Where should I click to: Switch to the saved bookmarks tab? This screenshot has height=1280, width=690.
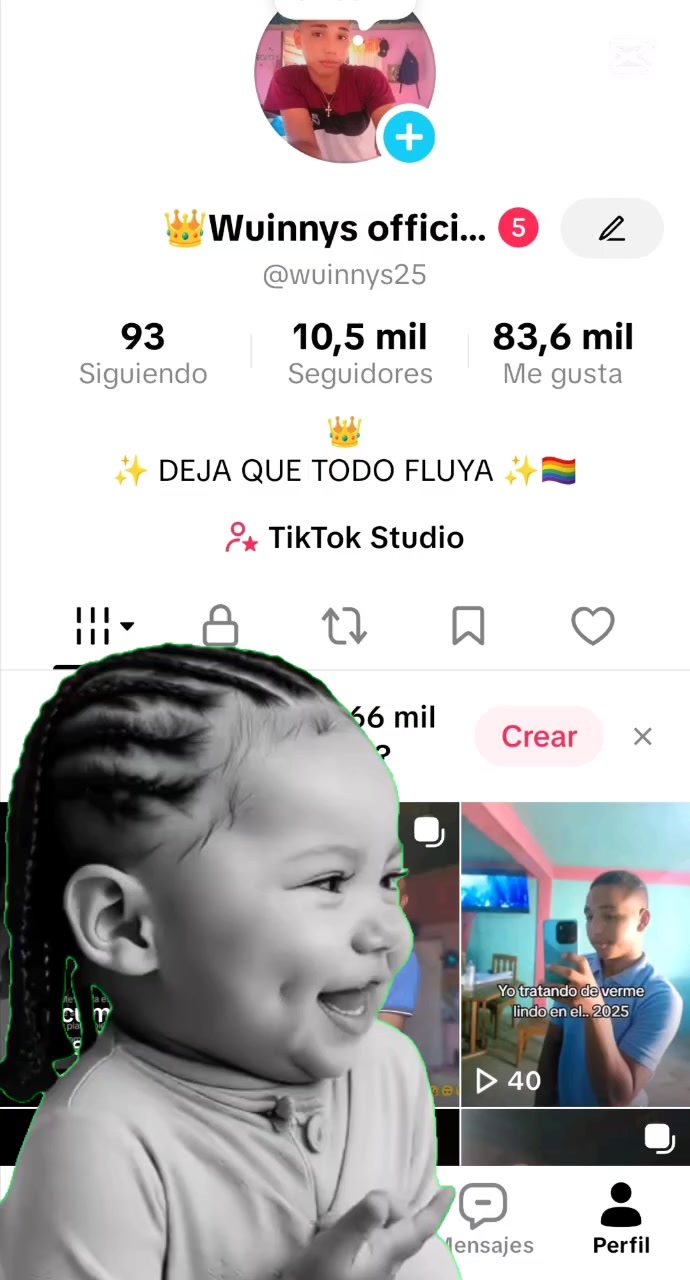pos(468,627)
